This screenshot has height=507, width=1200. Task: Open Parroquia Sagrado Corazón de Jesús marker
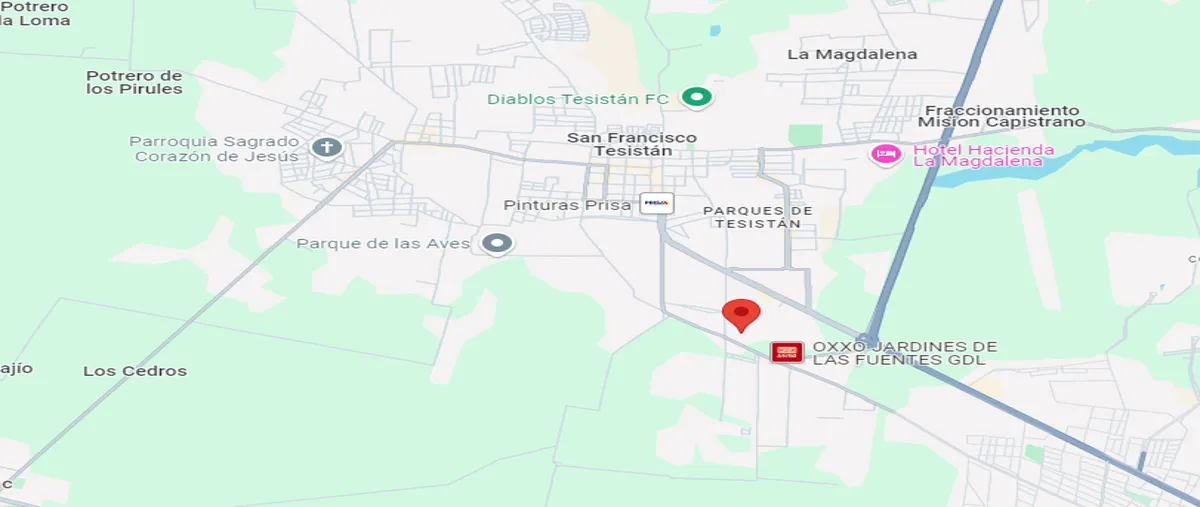point(326,148)
